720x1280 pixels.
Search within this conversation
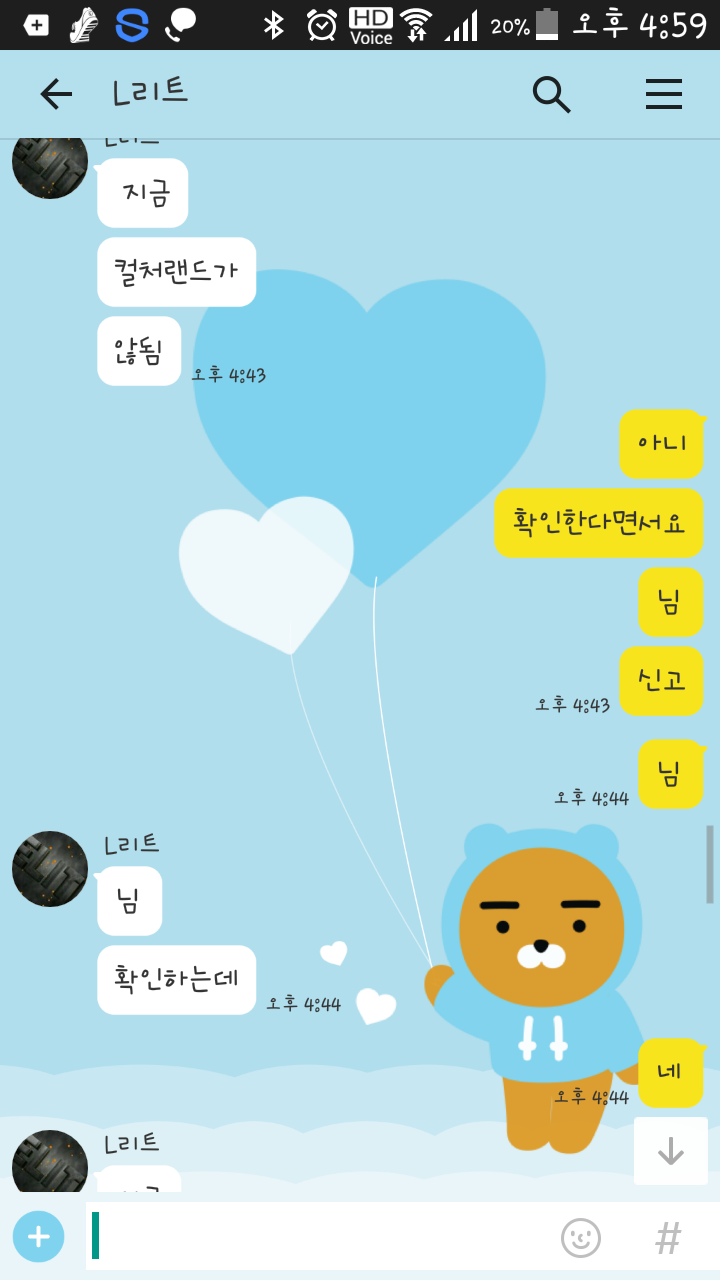pos(551,94)
